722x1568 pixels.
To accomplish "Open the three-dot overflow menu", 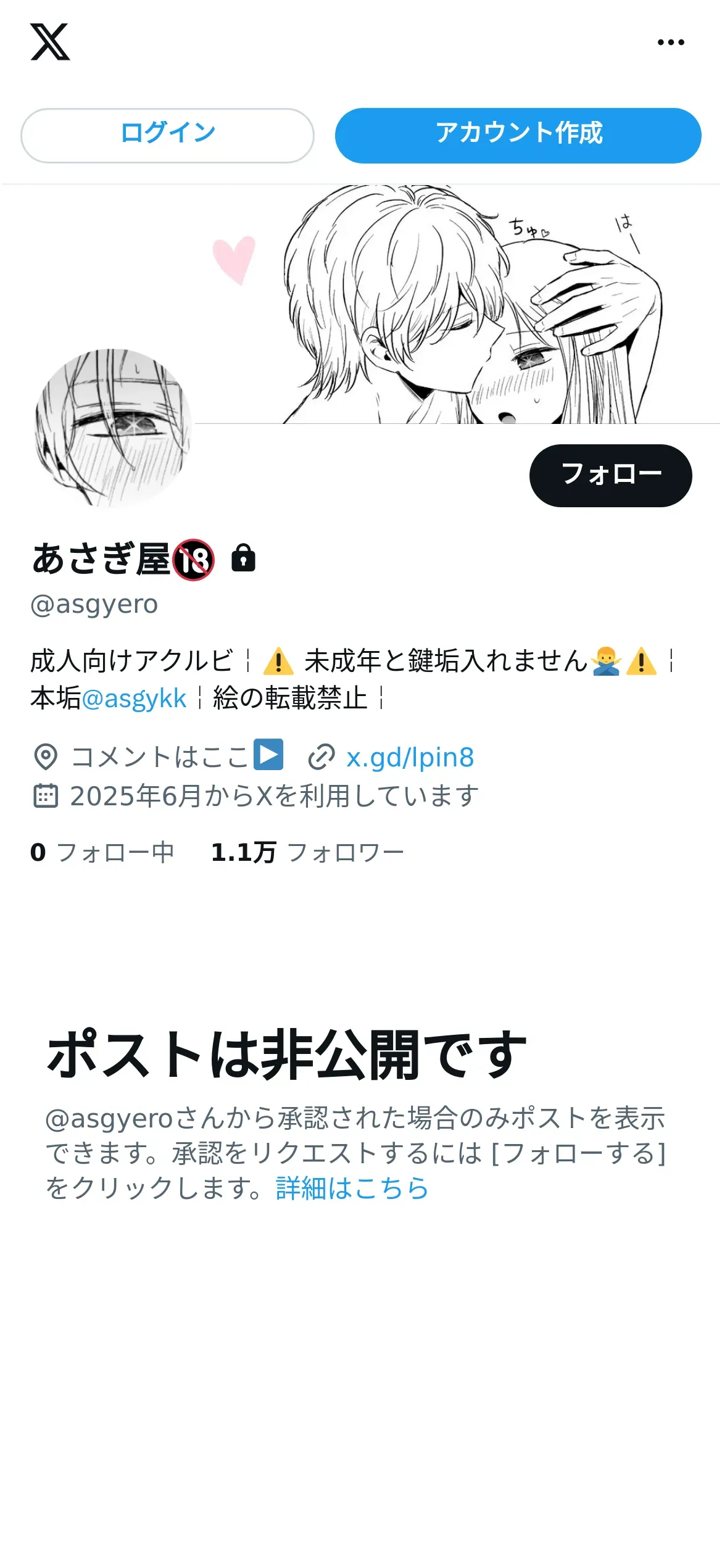I will pyautogui.click(x=671, y=43).
